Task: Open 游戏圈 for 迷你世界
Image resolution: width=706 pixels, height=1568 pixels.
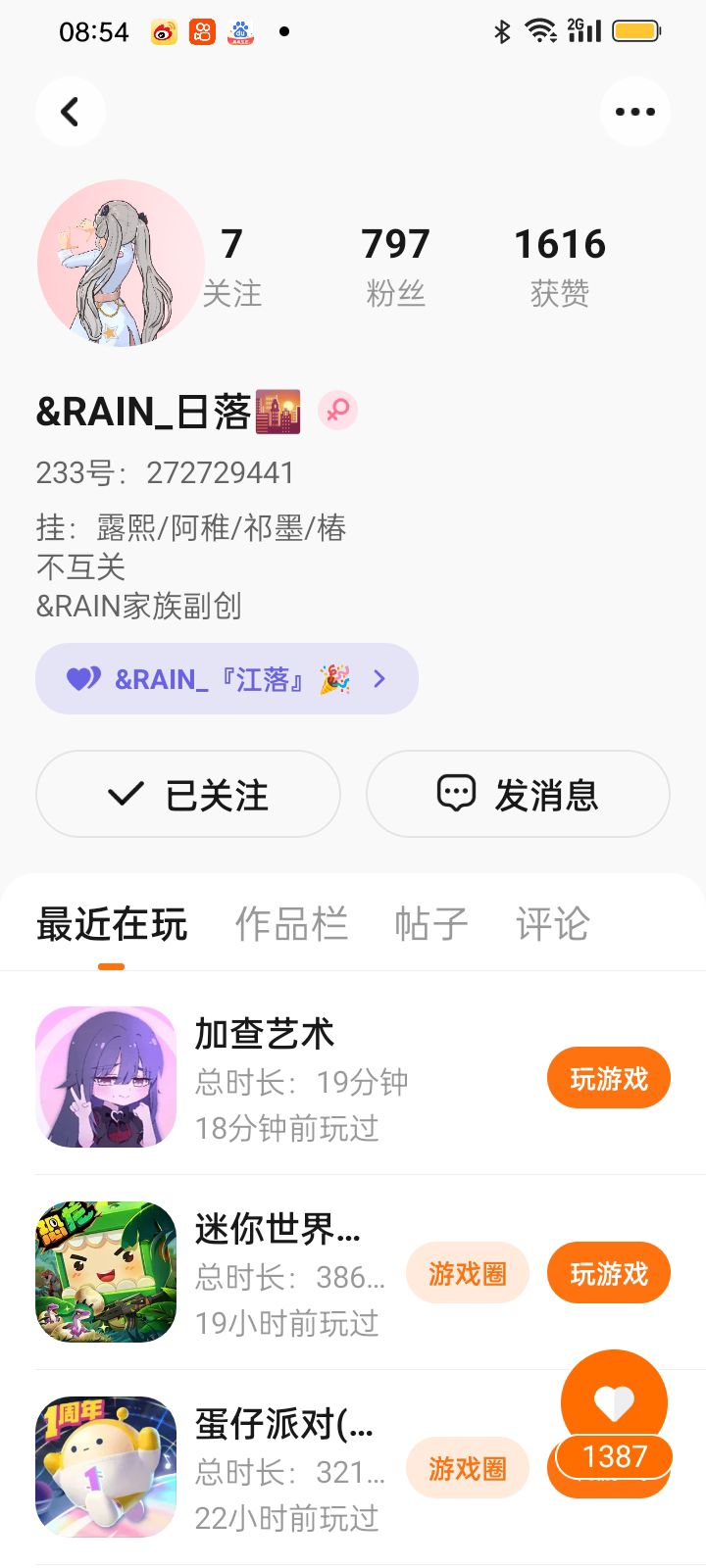Action: click(x=467, y=1273)
